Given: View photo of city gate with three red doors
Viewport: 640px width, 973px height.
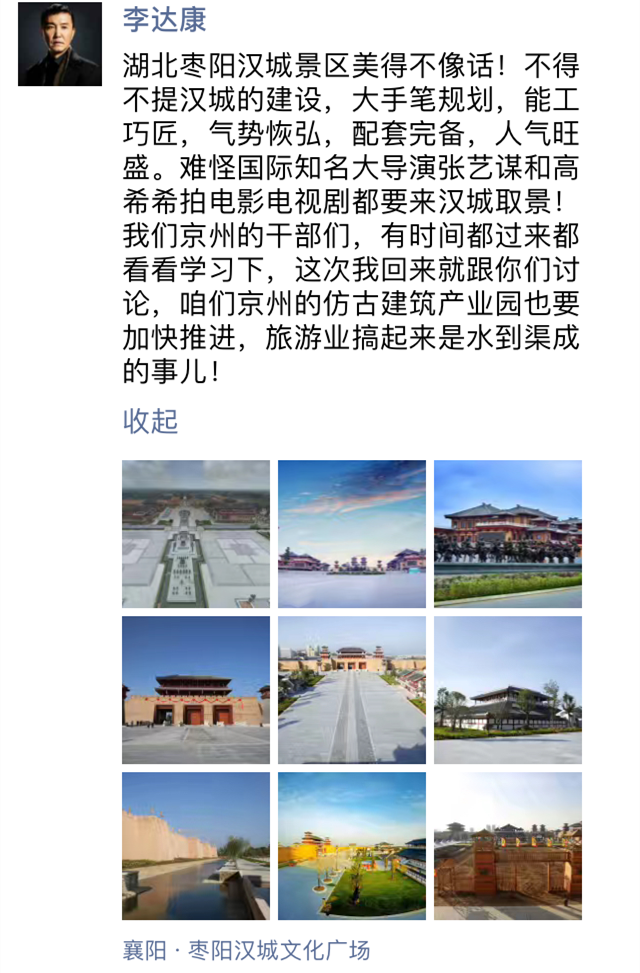Looking at the screenshot, I should click(x=196, y=690).
